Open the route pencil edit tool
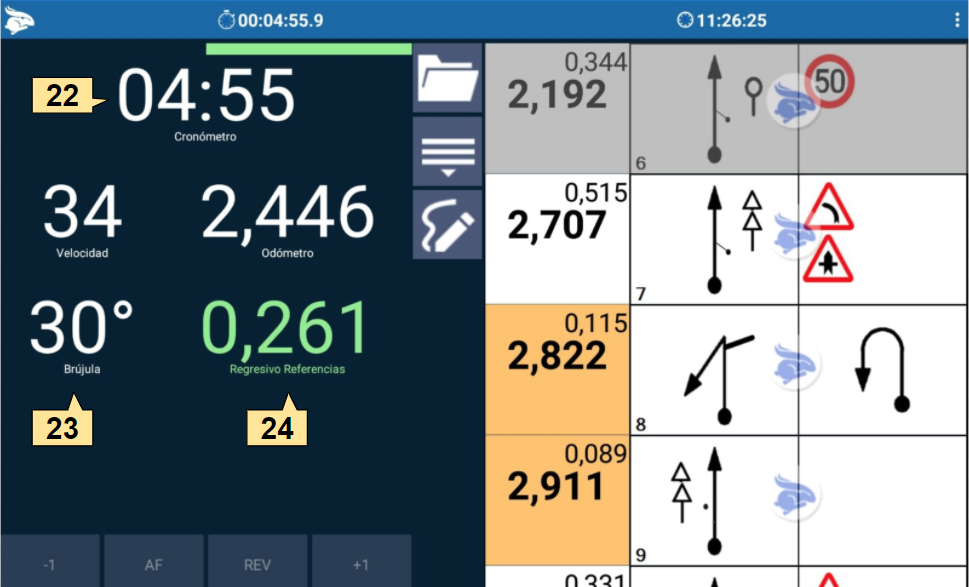The image size is (969, 587). (x=447, y=226)
